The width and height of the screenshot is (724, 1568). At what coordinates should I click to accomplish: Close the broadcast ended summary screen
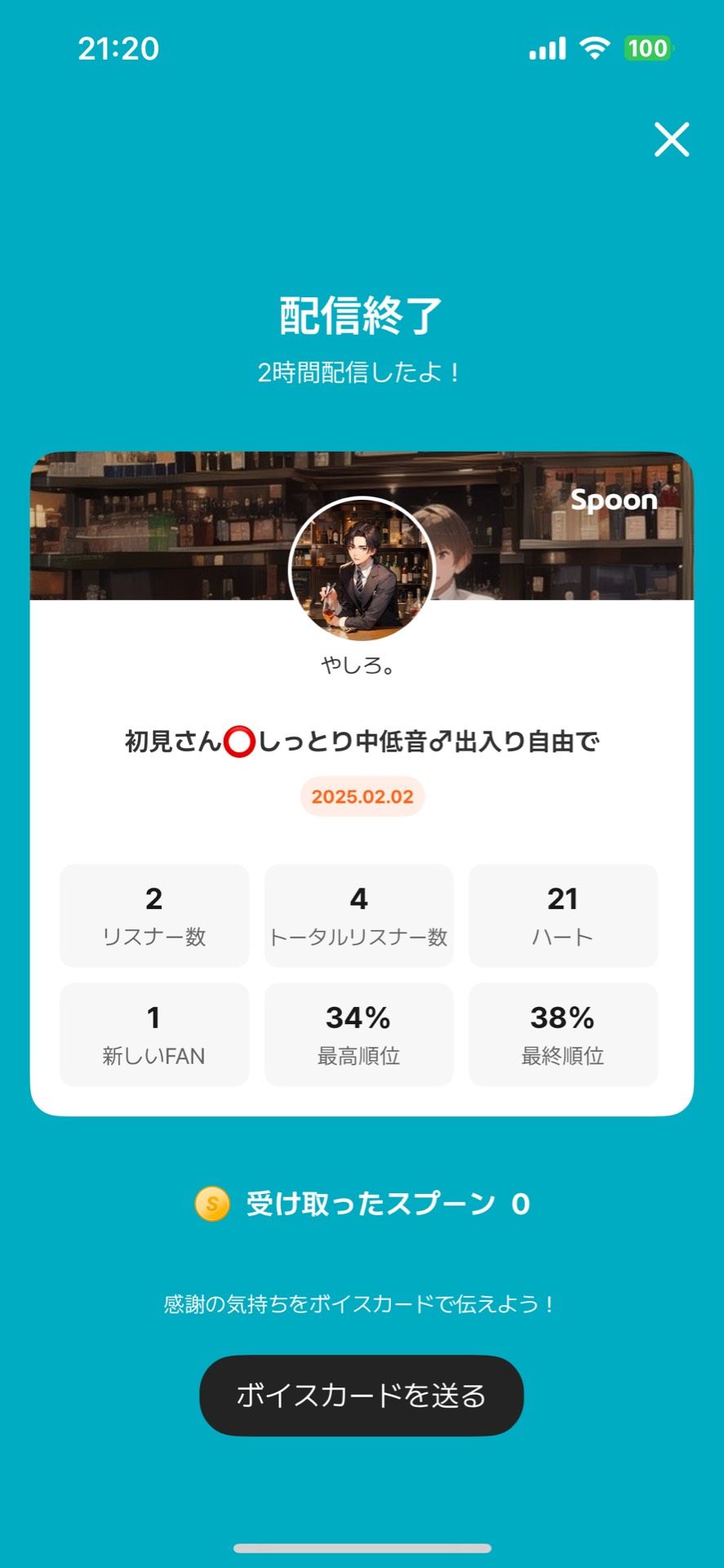point(672,139)
